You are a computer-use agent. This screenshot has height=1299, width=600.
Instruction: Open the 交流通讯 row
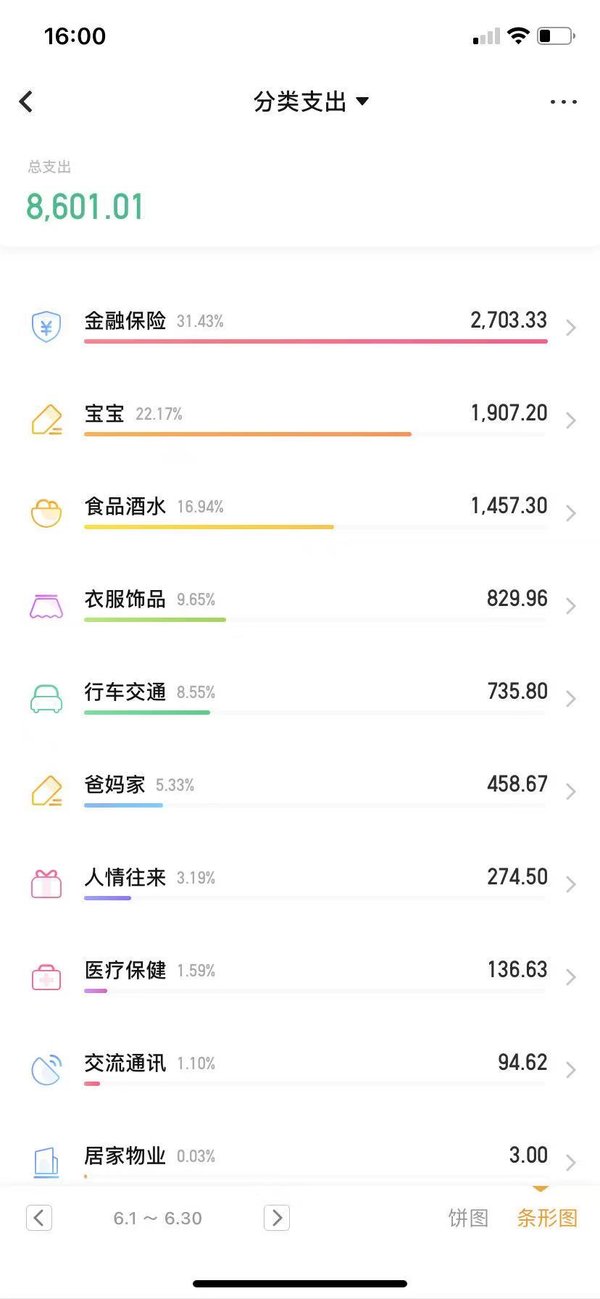coord(300,1070)
